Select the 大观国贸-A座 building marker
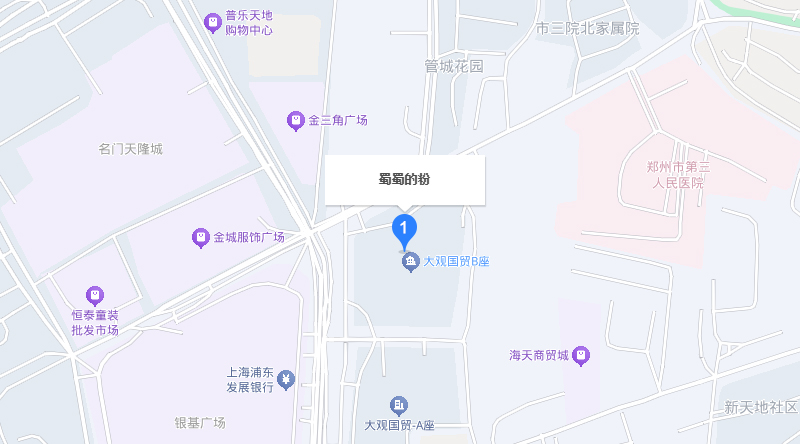Image resolution: width=800 pixels, height=444 pixels. click(399, 405)
